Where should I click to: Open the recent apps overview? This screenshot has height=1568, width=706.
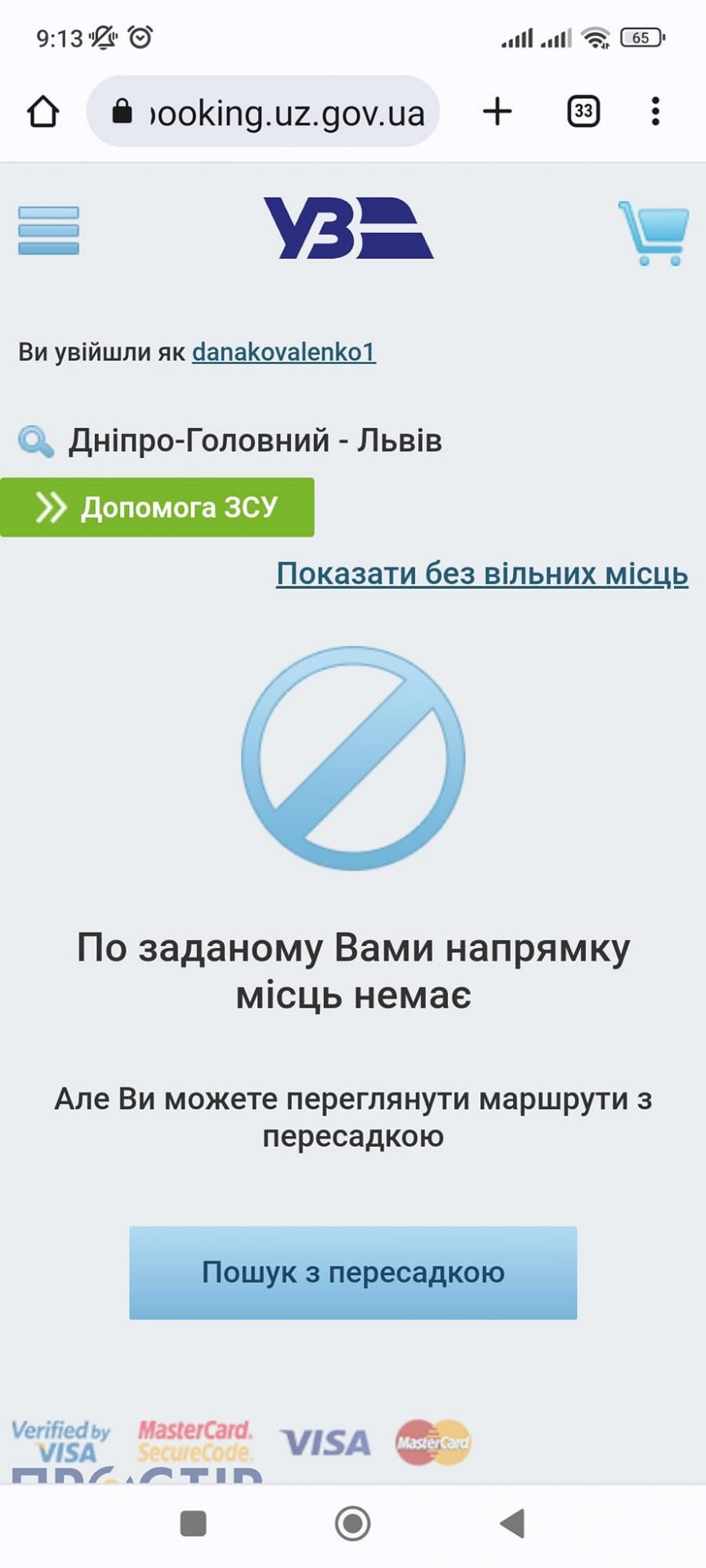tap(193, 1523)
